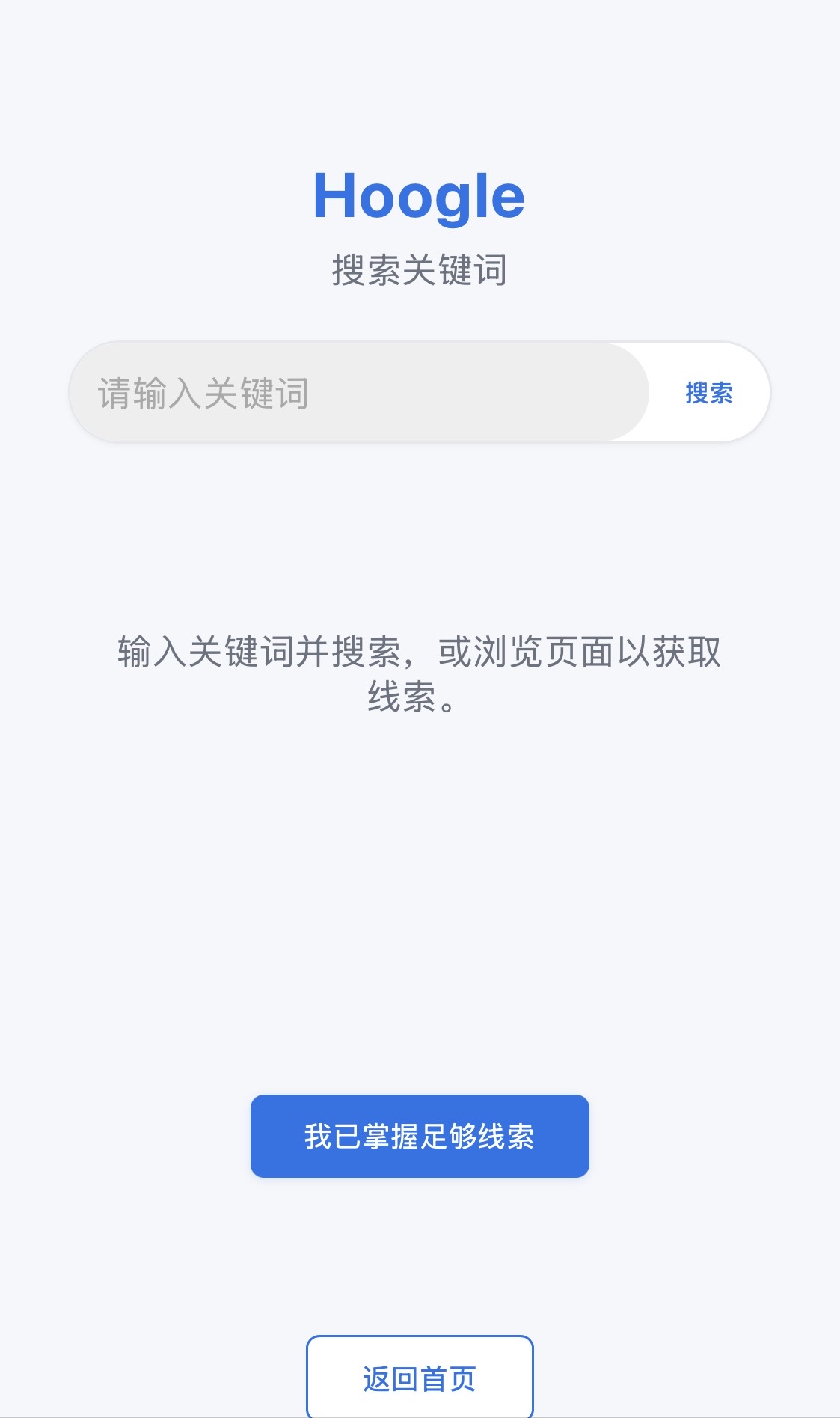Click the white search bar container
The image size is (840, 1418).
click(419, 392)
